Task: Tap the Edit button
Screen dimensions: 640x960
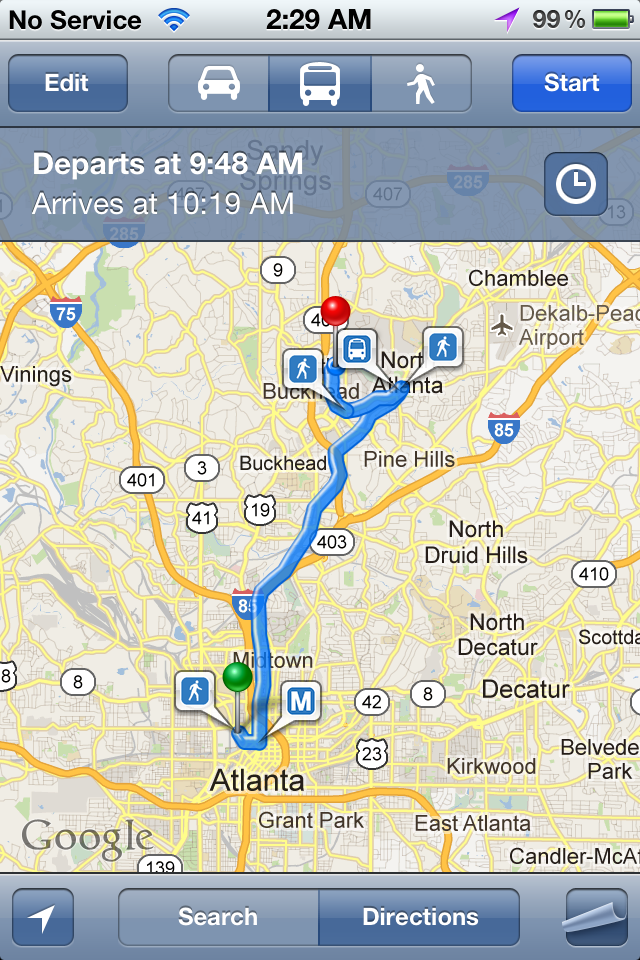Action: (x=67, y=83)
